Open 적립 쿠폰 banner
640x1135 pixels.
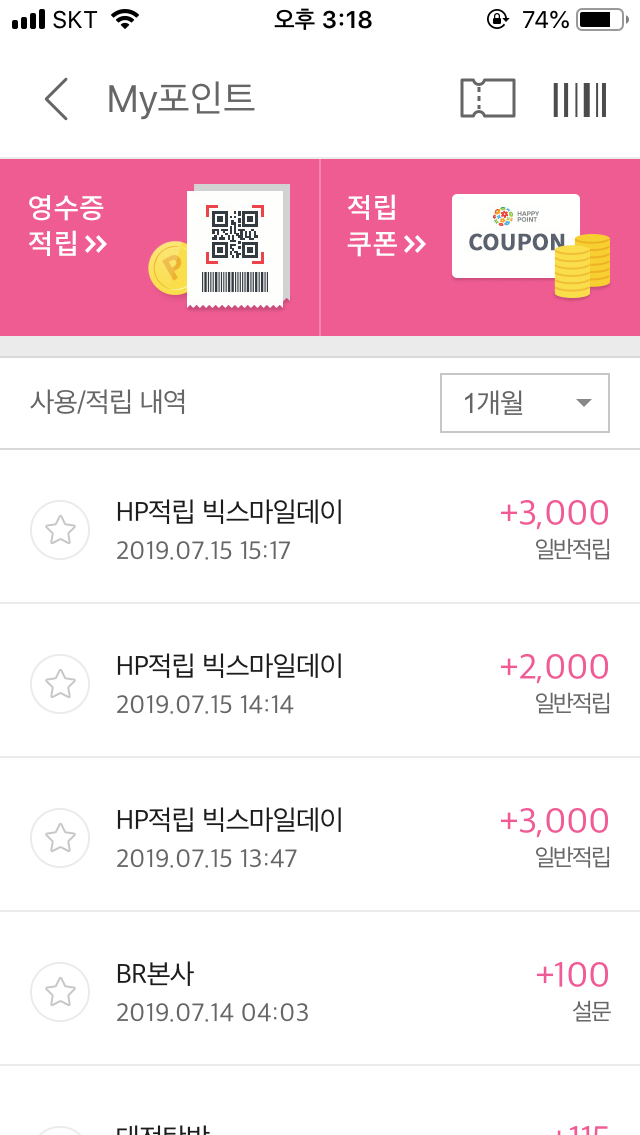click(480, 247)
